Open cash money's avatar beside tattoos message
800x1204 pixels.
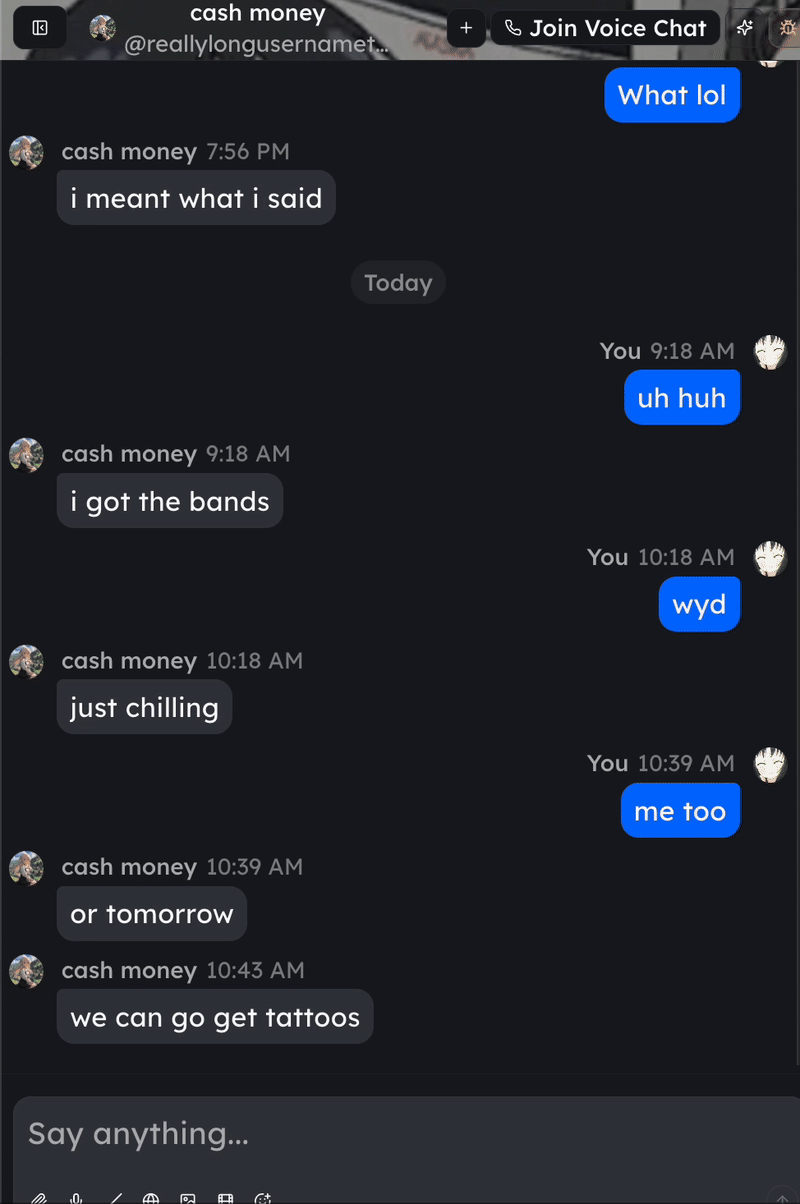pos(27,971)
